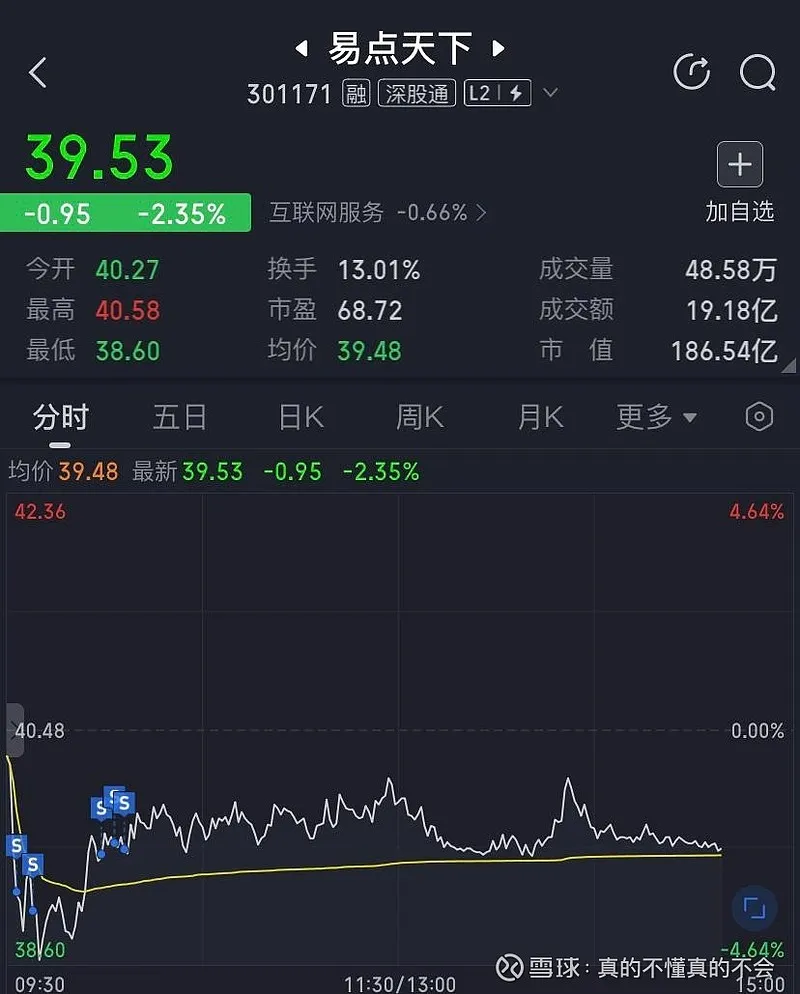Show the 周K chart
Screen dimensions: 800x994
pyautogui.click(x=420, y=417)
